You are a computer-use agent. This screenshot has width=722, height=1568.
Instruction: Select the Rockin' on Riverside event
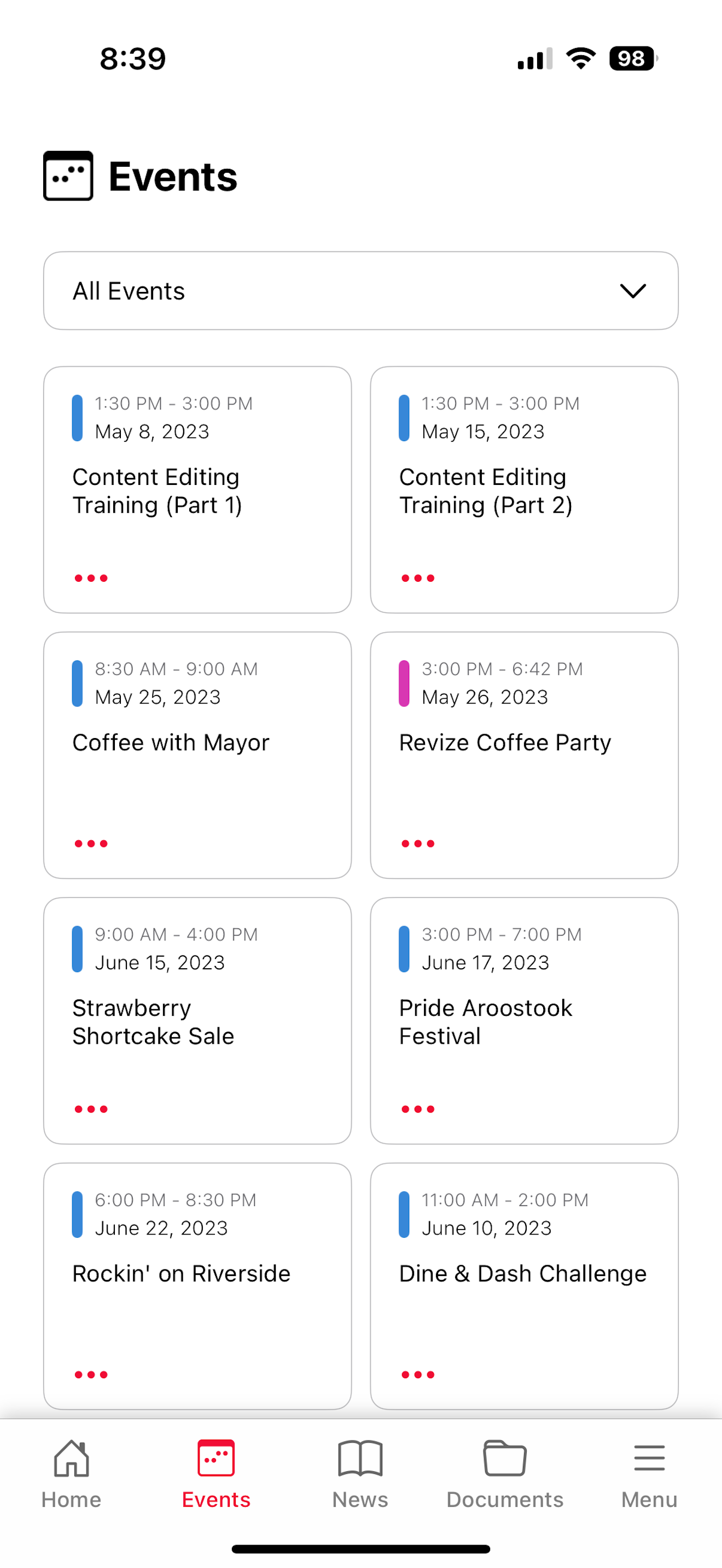click(x=197, y=1286)
